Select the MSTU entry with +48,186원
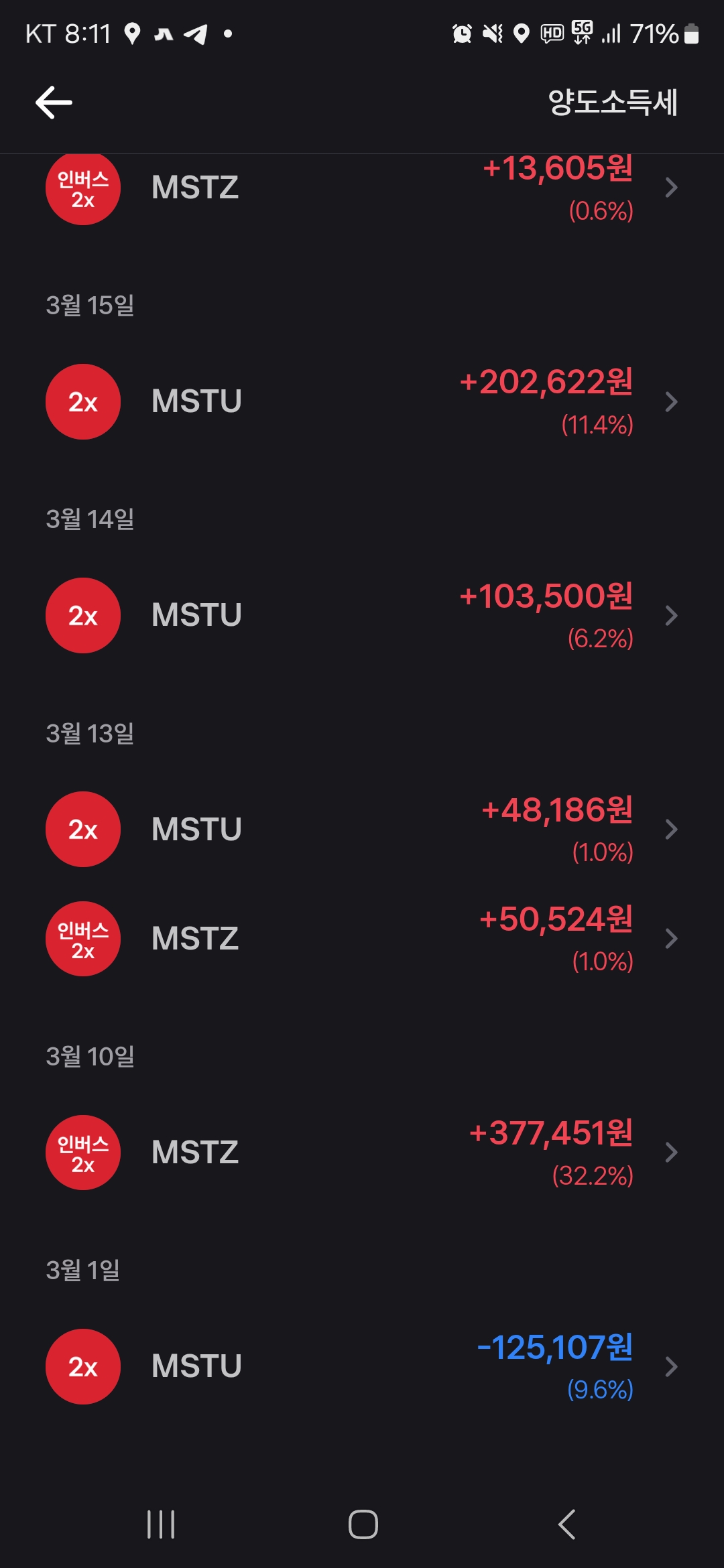Viewport: 724px width, 1568px height. pos(362,830)
